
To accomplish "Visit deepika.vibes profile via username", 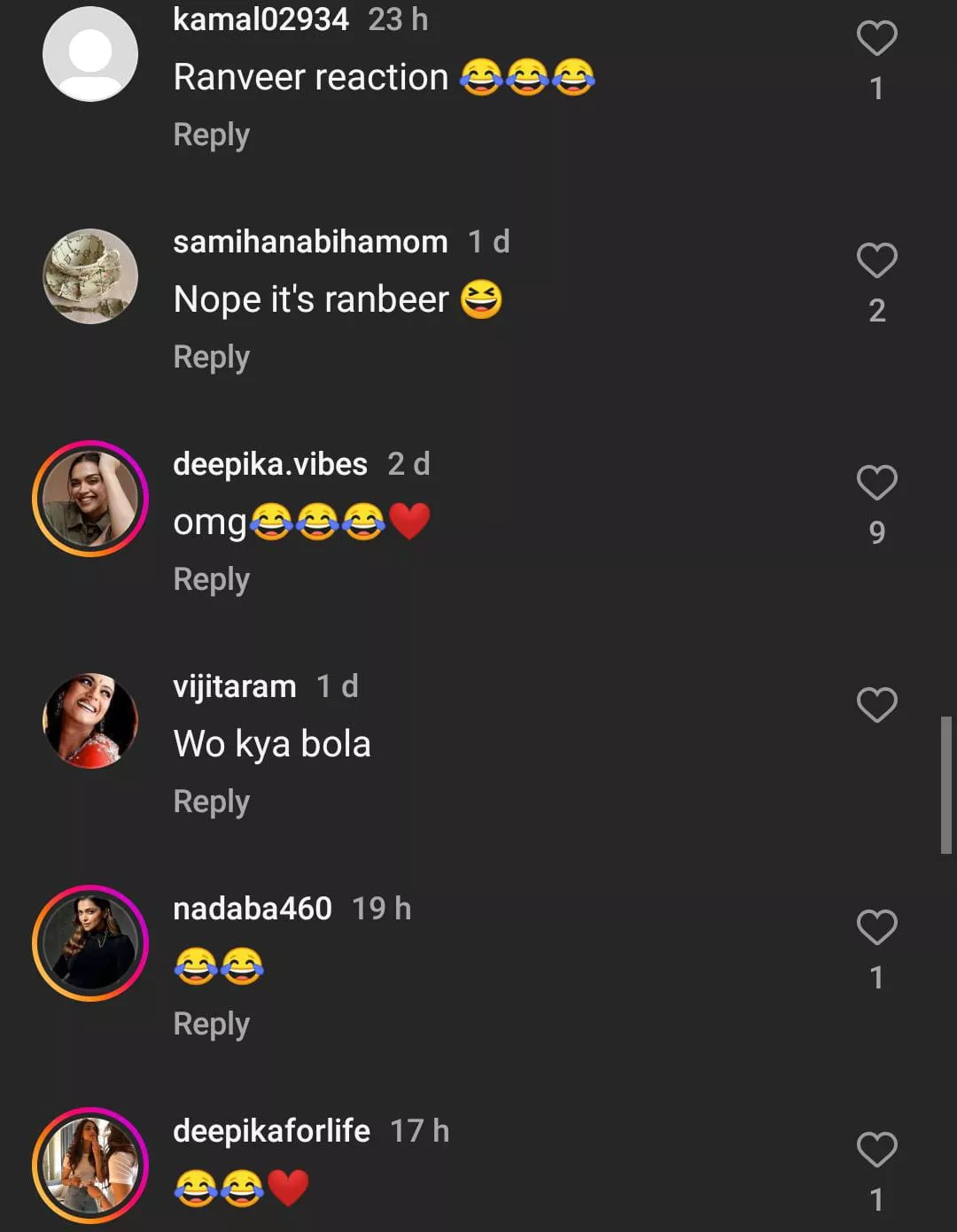I will [269, 464].
